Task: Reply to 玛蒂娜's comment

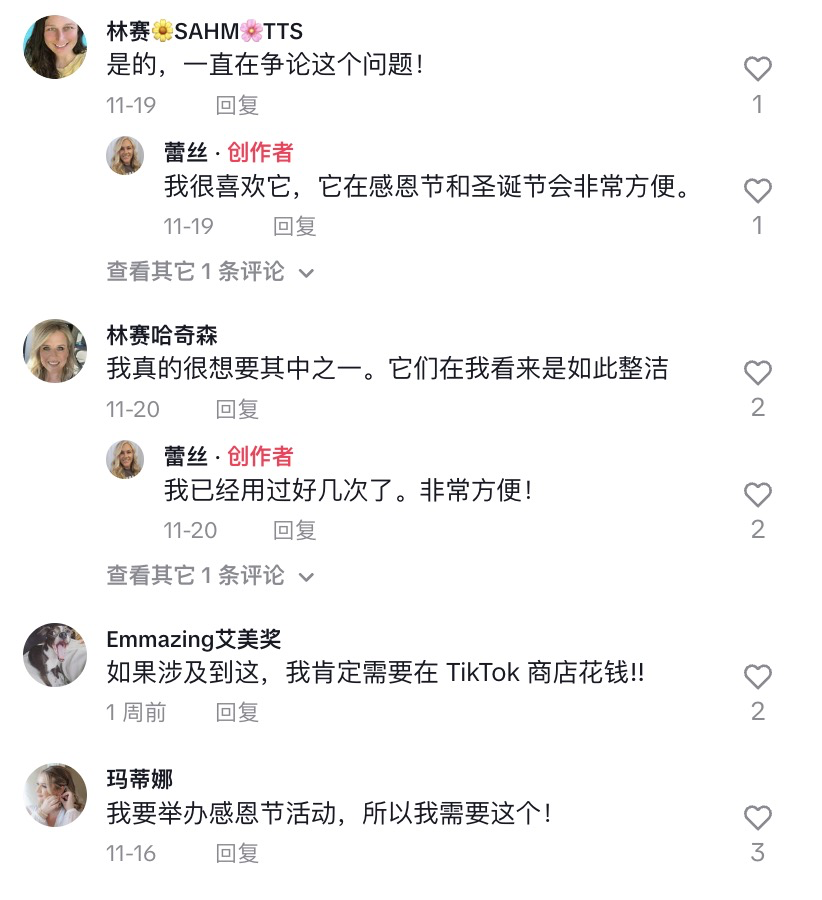Action: [x=237, y=853]
